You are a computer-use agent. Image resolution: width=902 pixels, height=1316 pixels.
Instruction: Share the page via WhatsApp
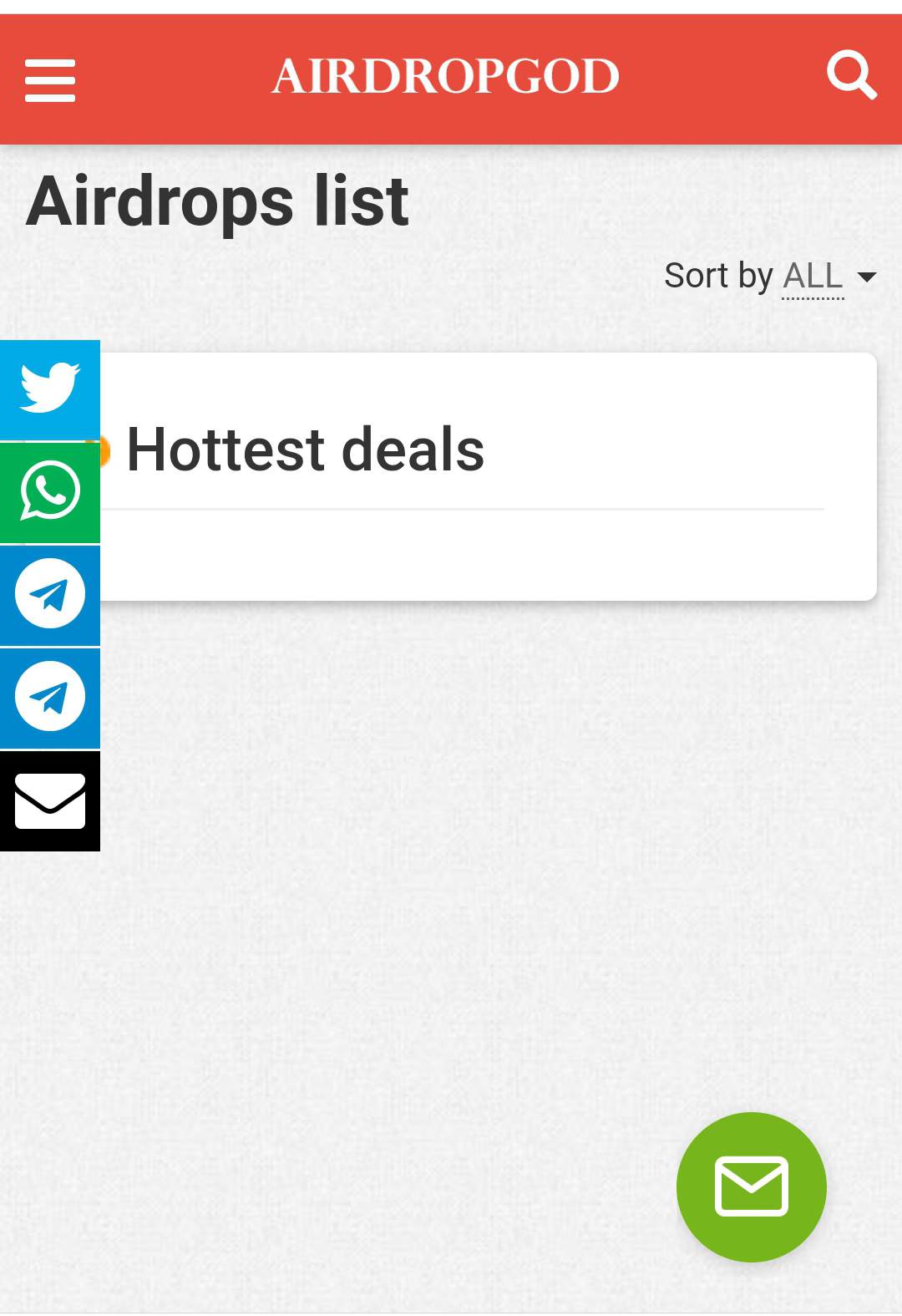50,492
